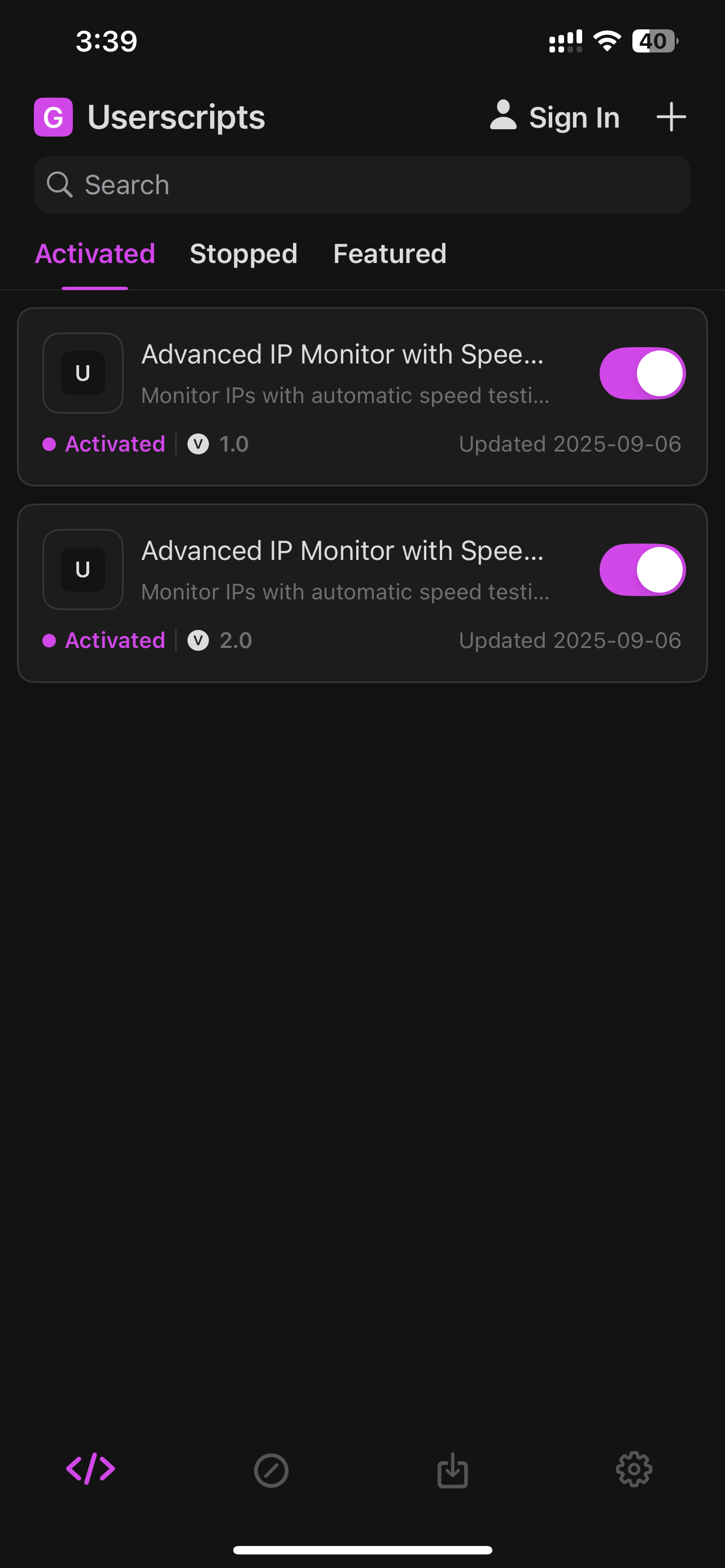Disable the version 2.0 IP Monitor script

[642, 570]
